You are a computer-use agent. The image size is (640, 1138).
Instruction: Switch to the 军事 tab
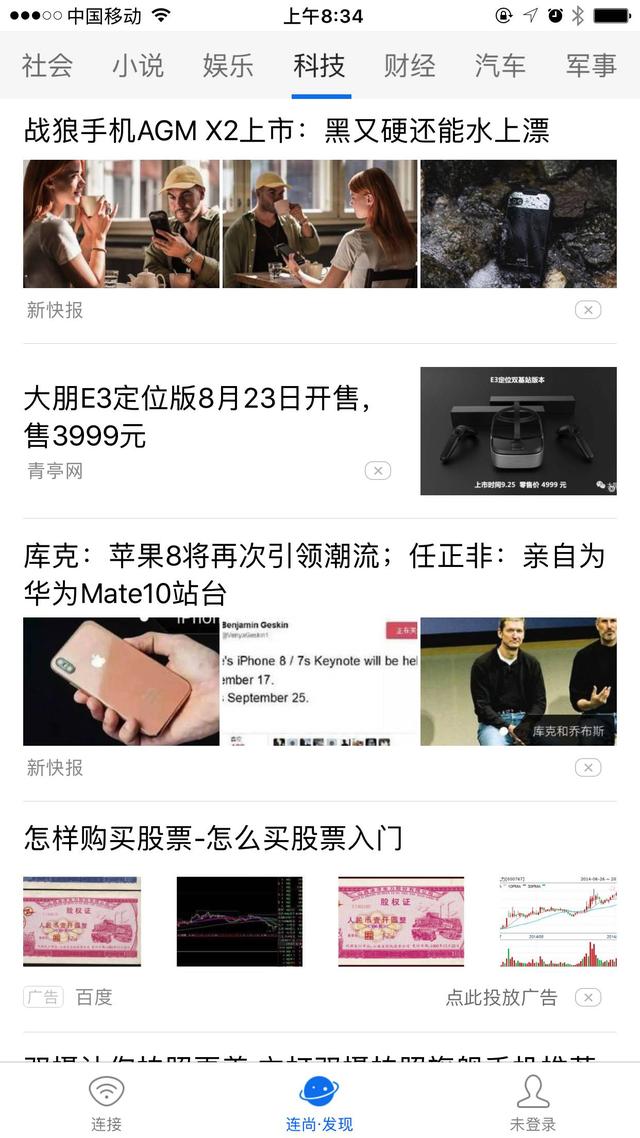[x=591, y=66]
